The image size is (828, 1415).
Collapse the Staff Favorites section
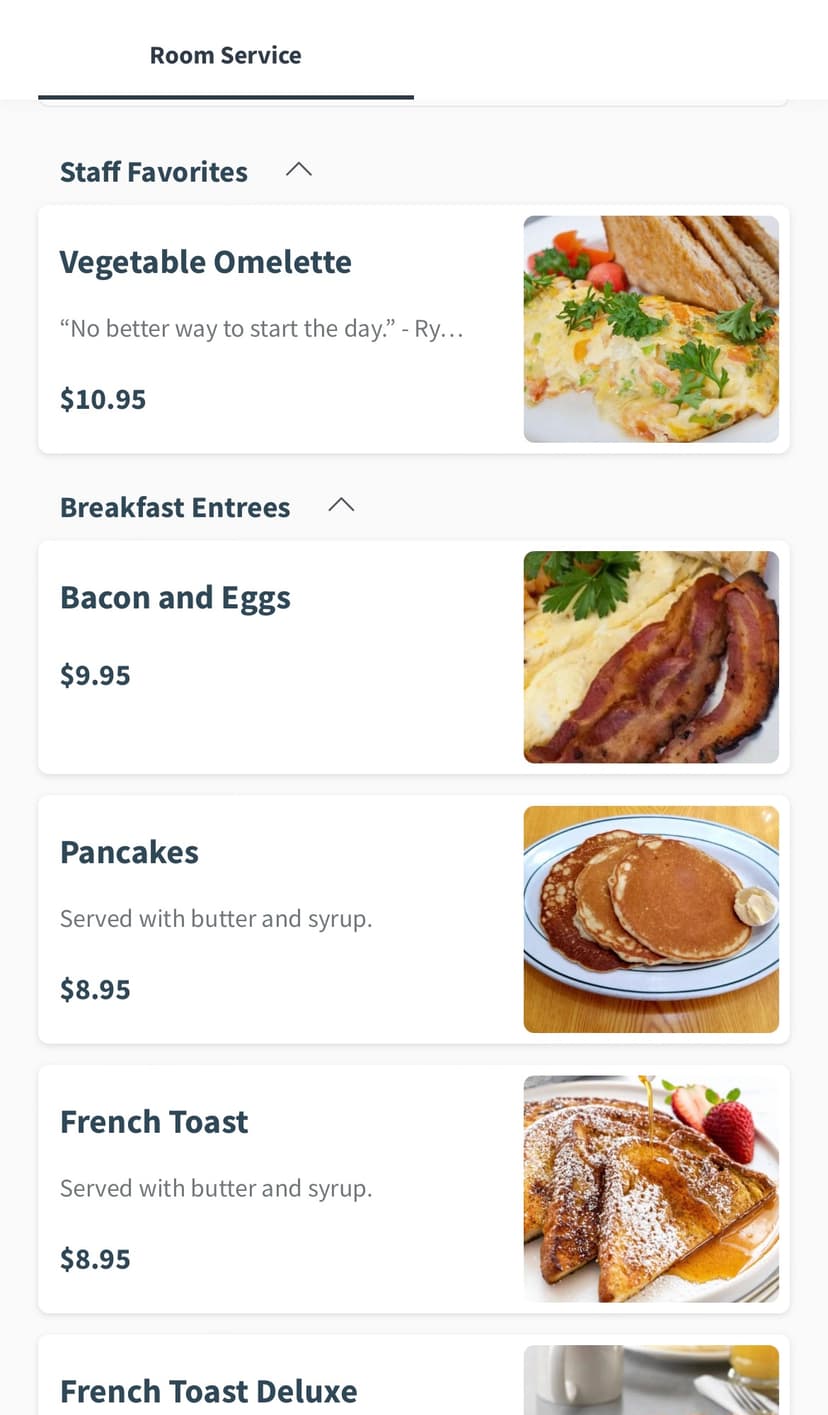point(298,170)
